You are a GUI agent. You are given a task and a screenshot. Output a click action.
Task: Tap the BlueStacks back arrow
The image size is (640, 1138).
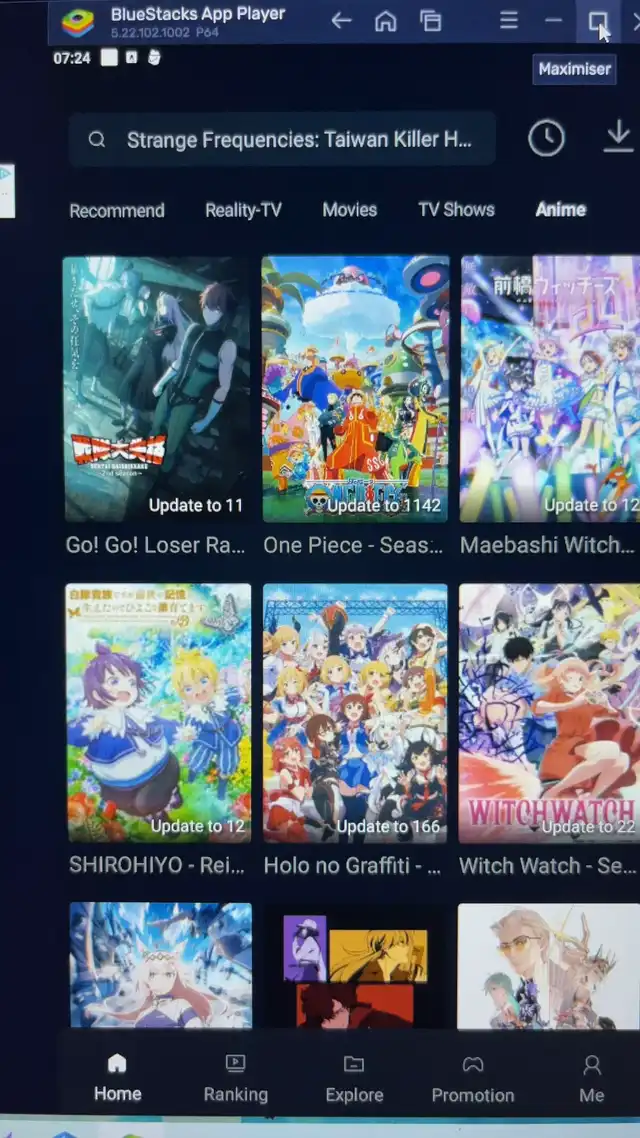click(x=341, y=21)
